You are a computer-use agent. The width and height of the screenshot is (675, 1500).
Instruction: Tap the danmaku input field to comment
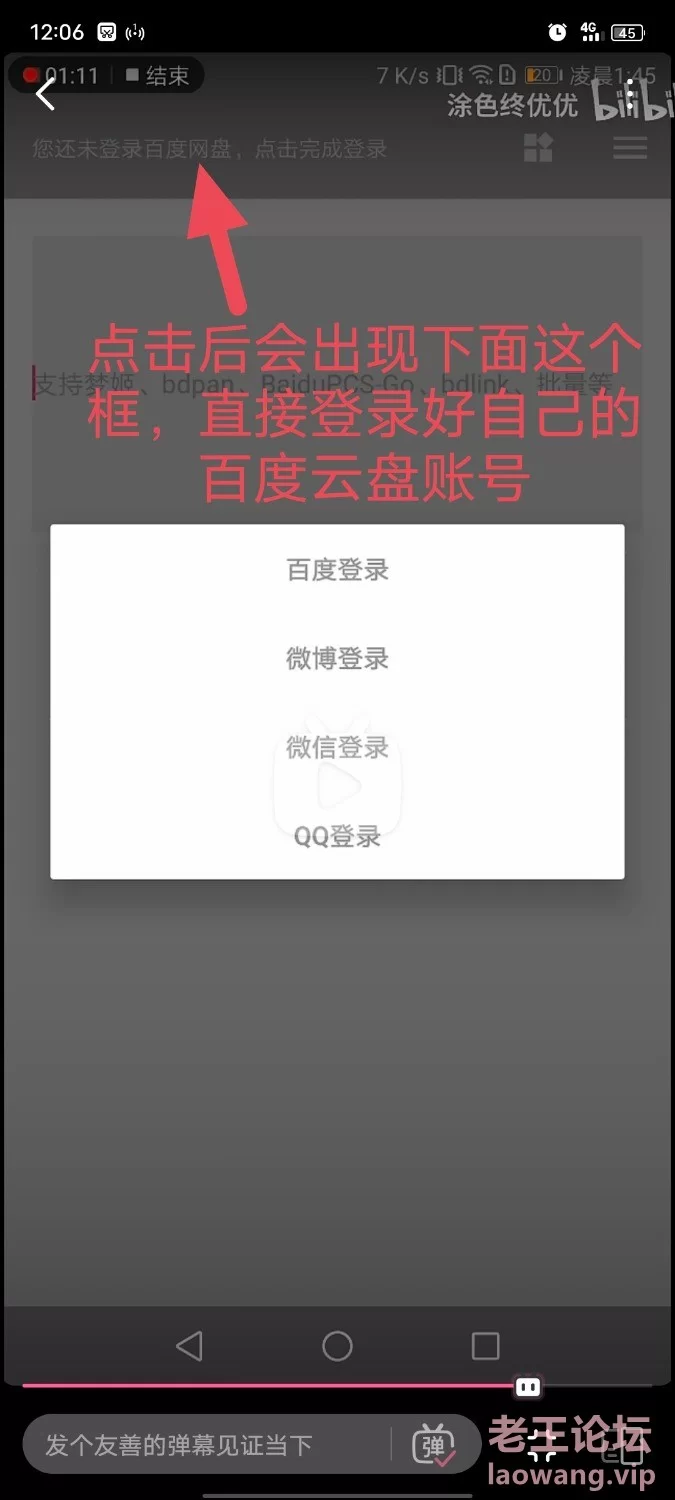[205, 1445]
